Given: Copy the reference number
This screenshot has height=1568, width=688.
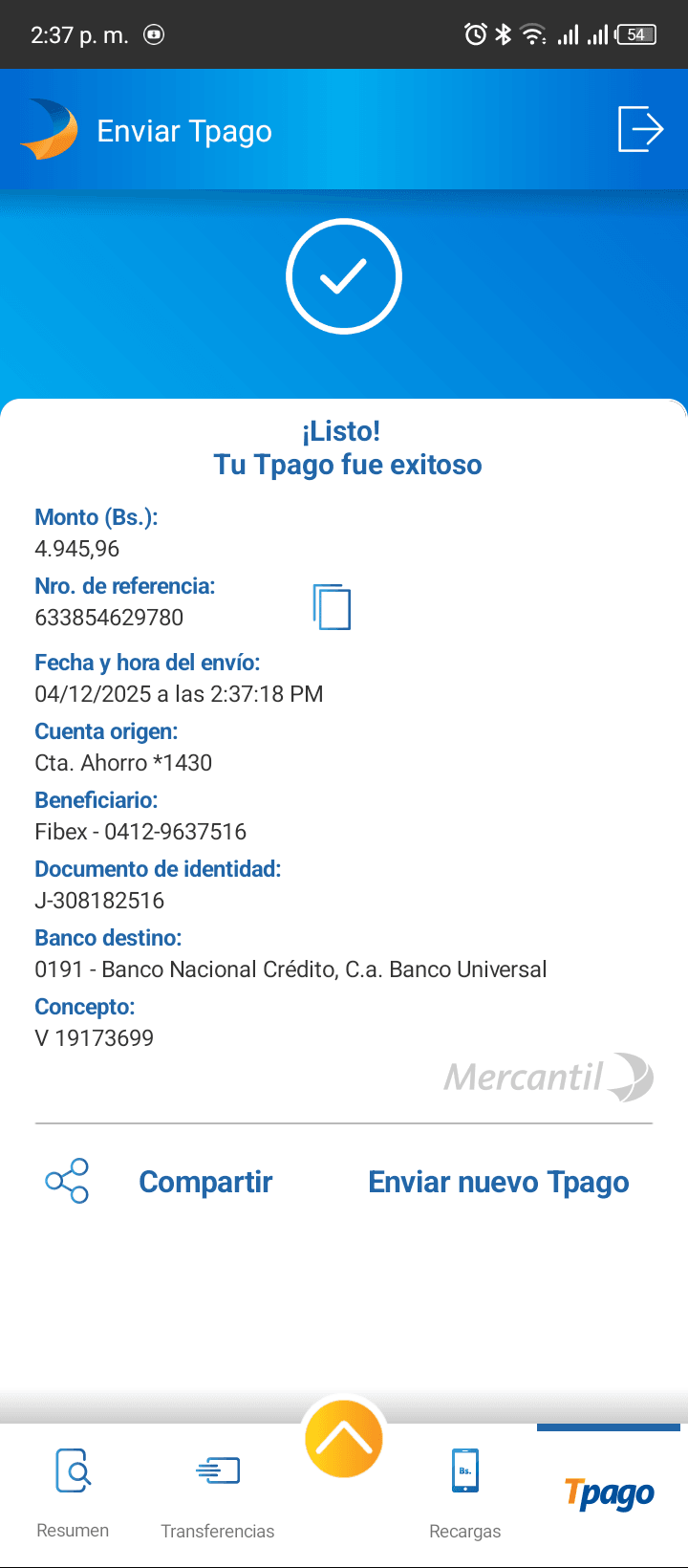Looking at the screenshot, I should point(332,606).
